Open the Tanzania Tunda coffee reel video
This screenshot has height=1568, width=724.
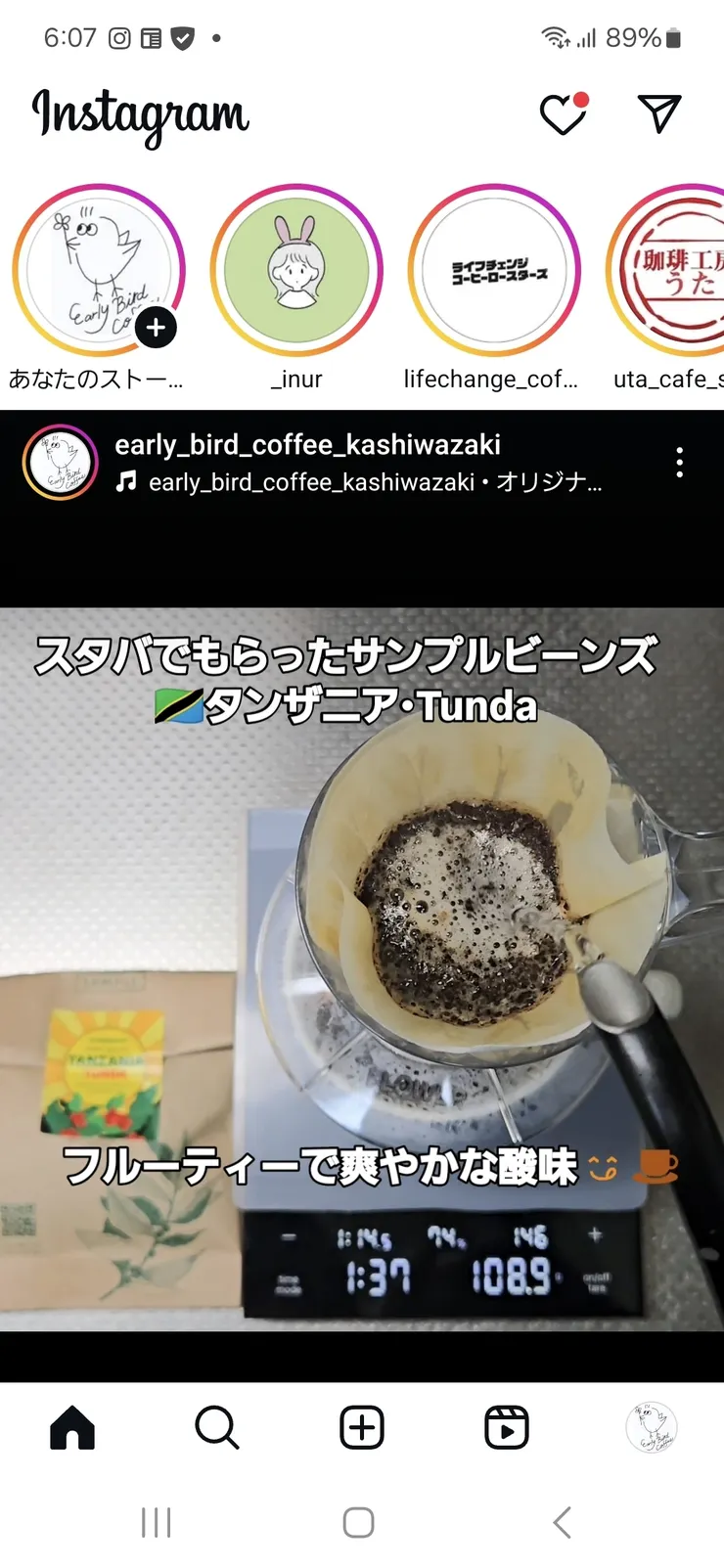coord(362,968)
